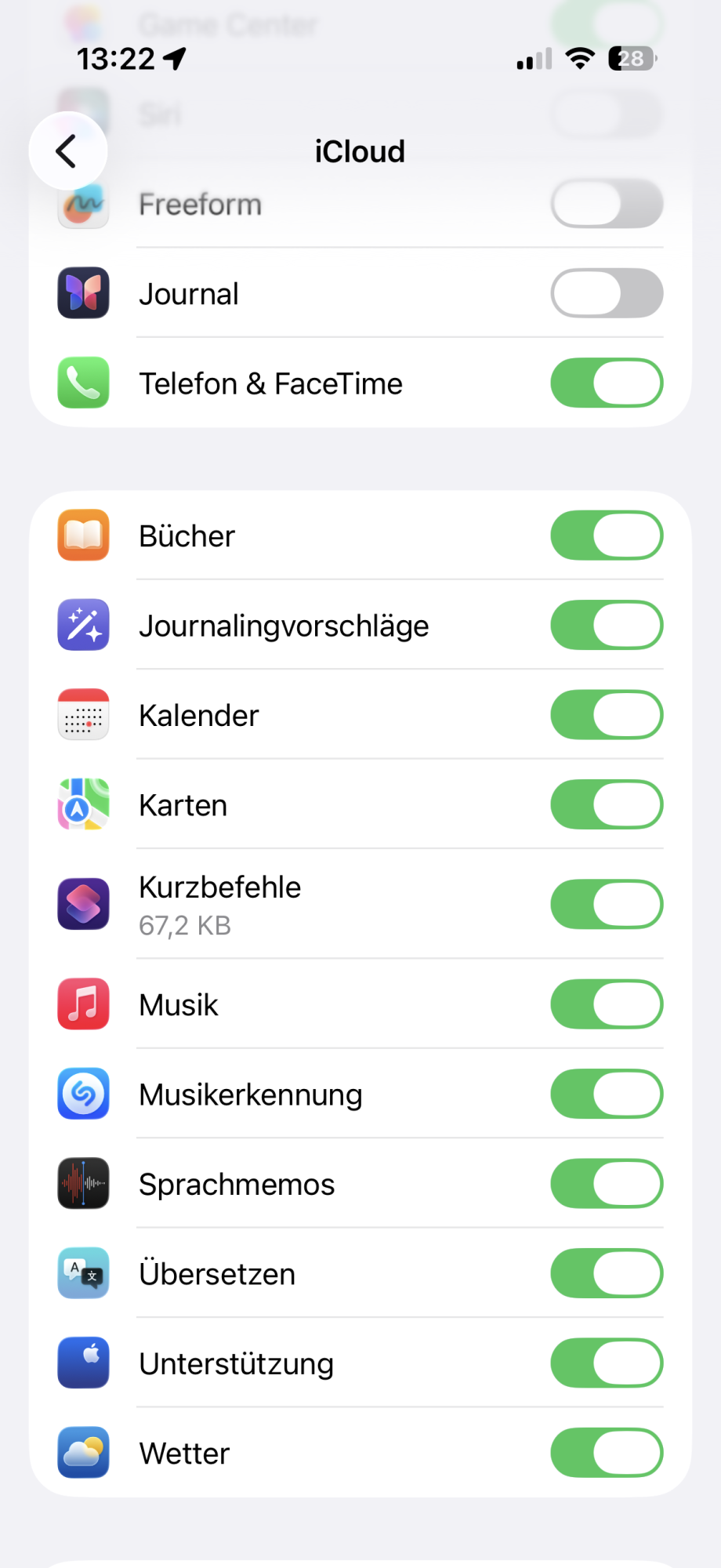
Task: Go back from the iCloud screen
Action: coord(67,151)
